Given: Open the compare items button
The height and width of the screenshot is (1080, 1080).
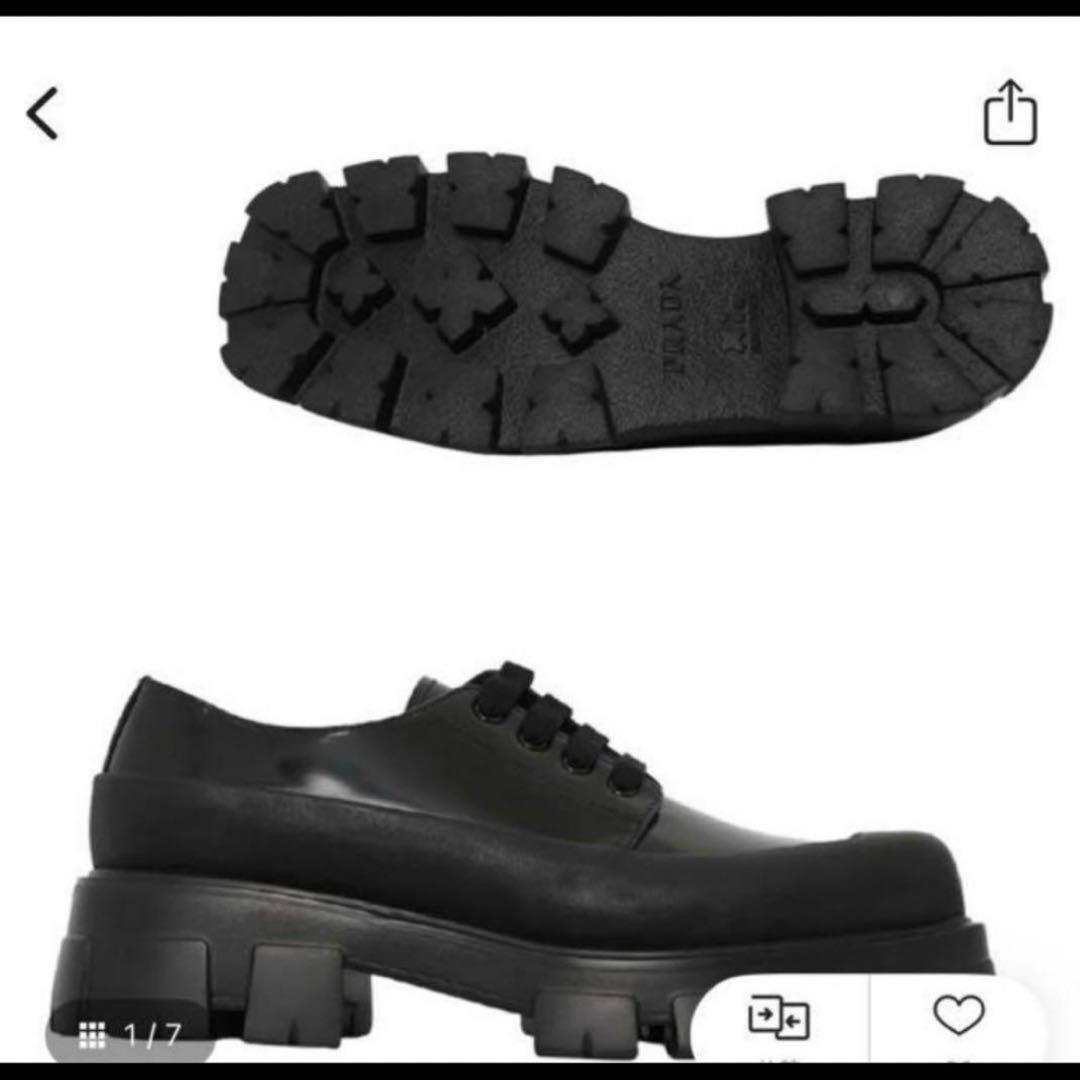Looking at the screenshot, I should pyautogui.click(x=779, y=1018).
